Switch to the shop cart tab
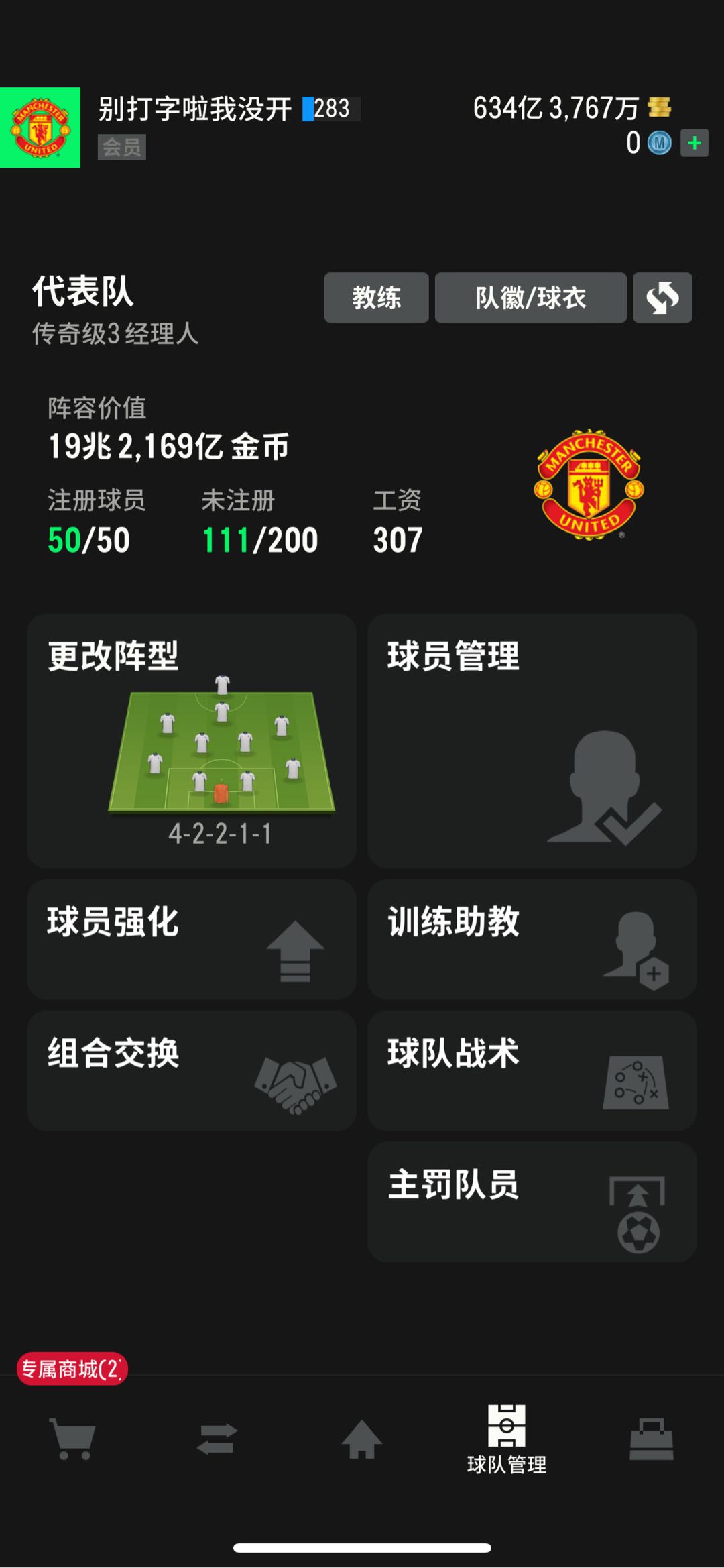Image resolution: width=724 pixels, height=1568 pixels. point(72,1439)
